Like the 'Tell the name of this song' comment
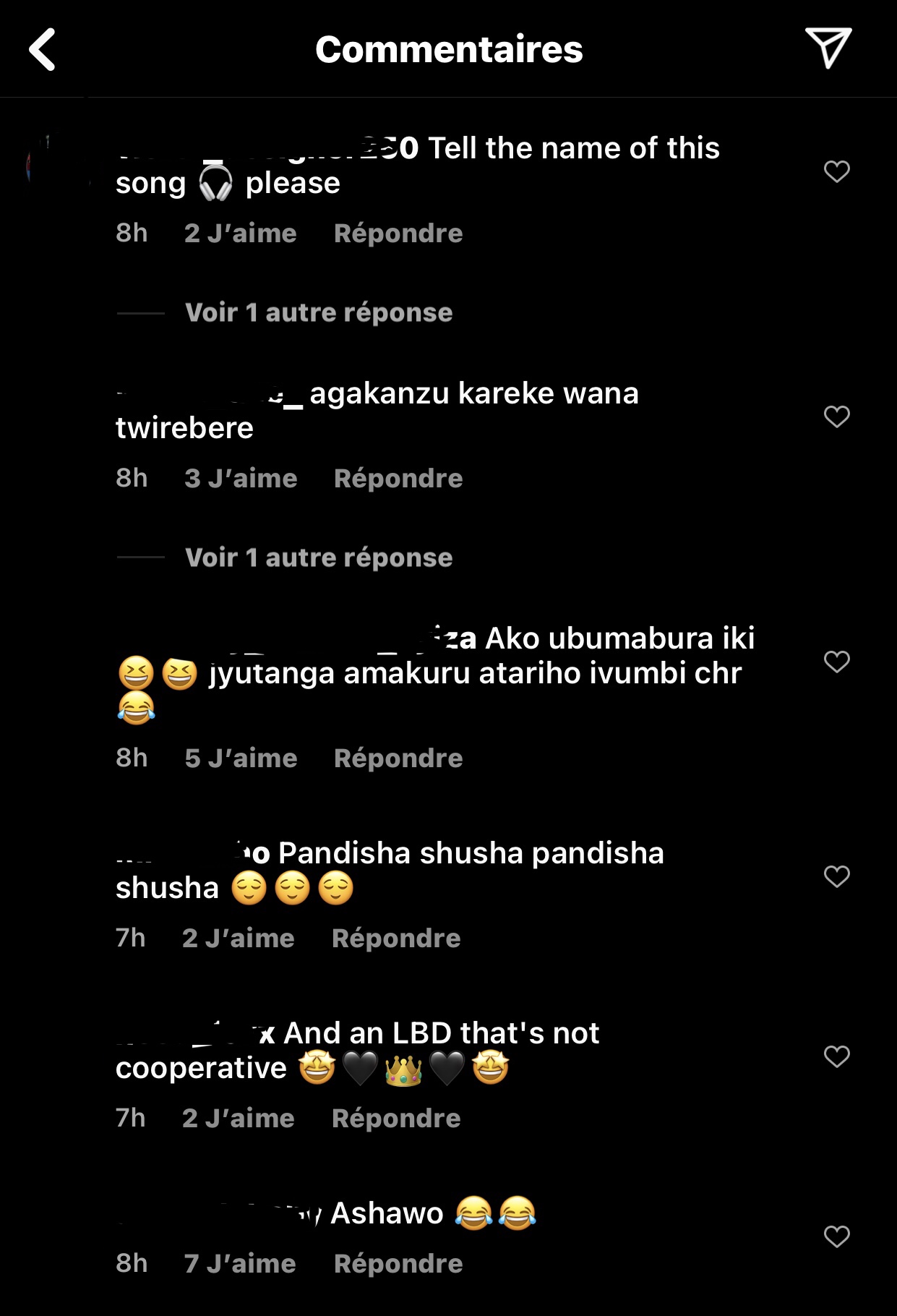This screenshot has width=897, height=1316. pos(836,171)
